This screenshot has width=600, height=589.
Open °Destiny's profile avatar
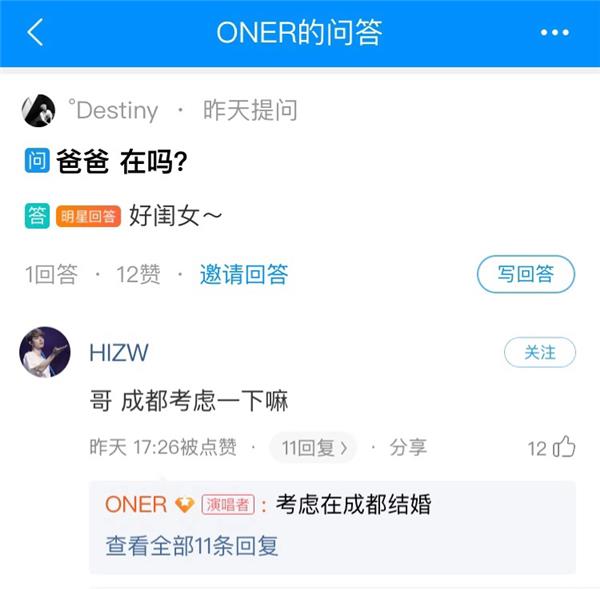coord(38,110)
